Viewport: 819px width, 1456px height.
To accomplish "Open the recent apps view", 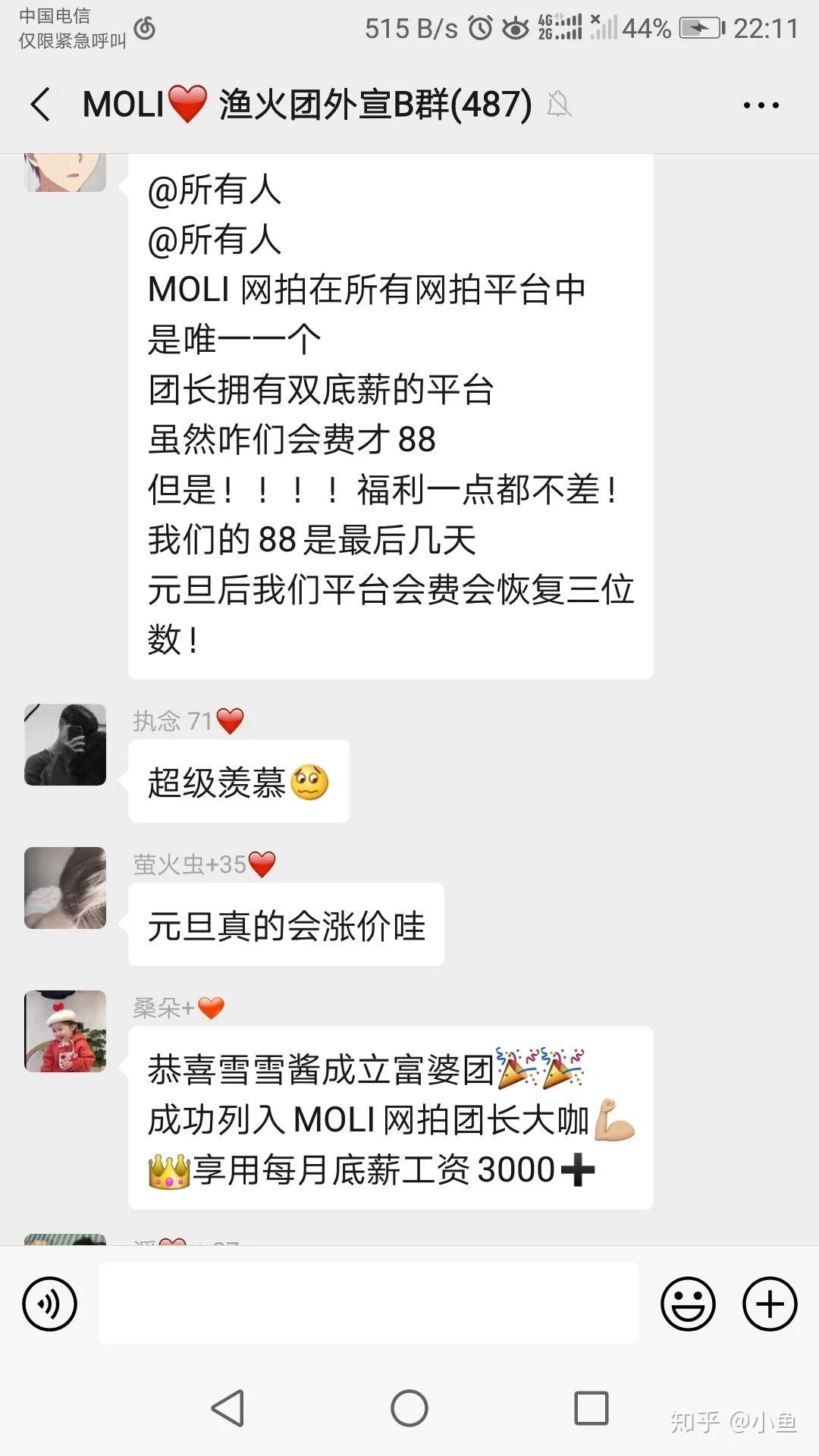I will (x=591, y=1408).
